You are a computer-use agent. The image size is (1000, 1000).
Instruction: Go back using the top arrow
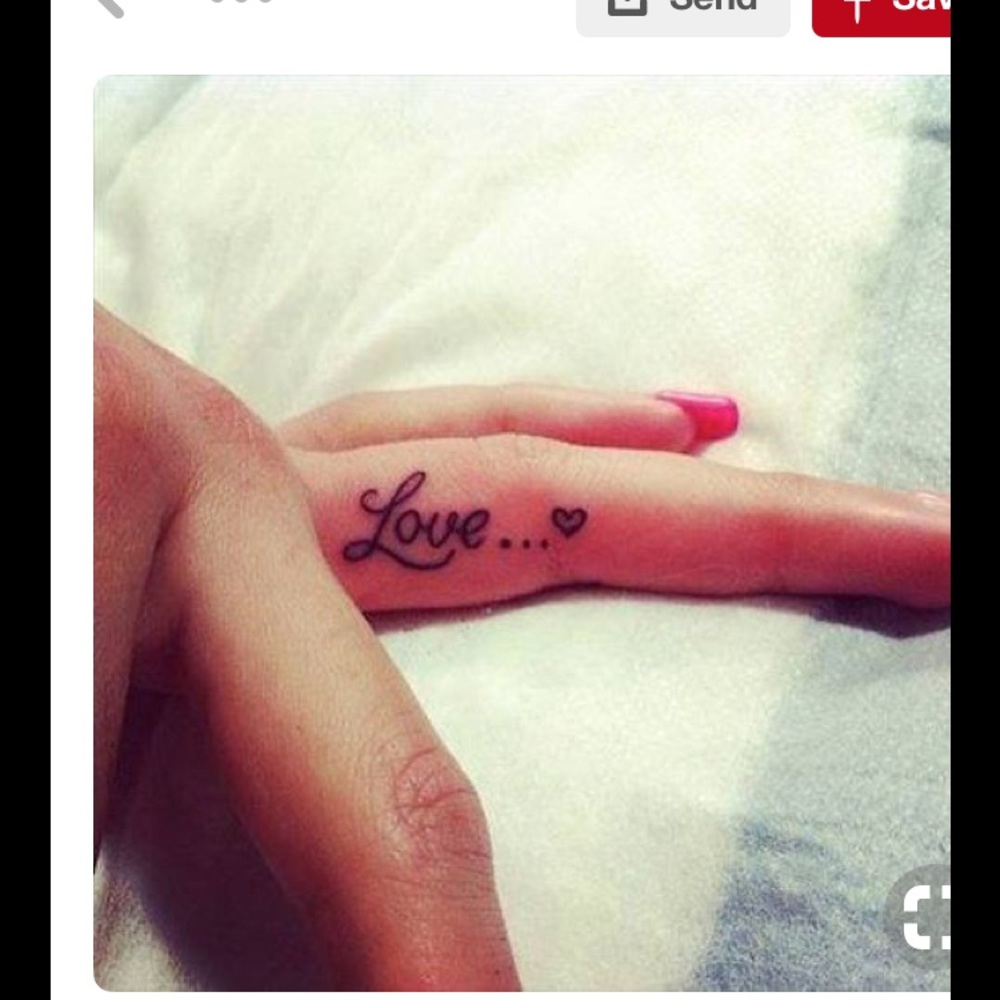[x=108, y=6]
